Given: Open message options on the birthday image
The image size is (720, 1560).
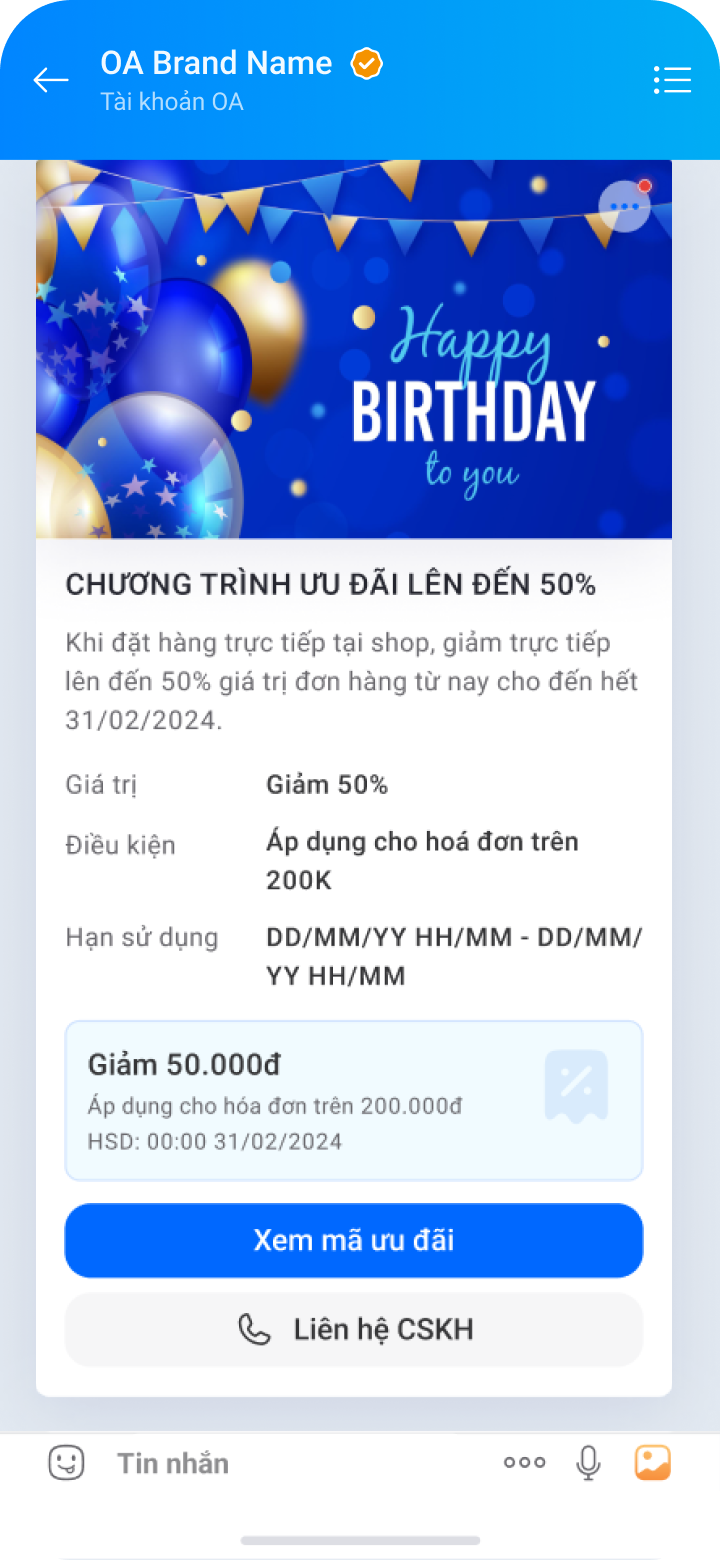Looking at the screenshot, I should [625, 205].
